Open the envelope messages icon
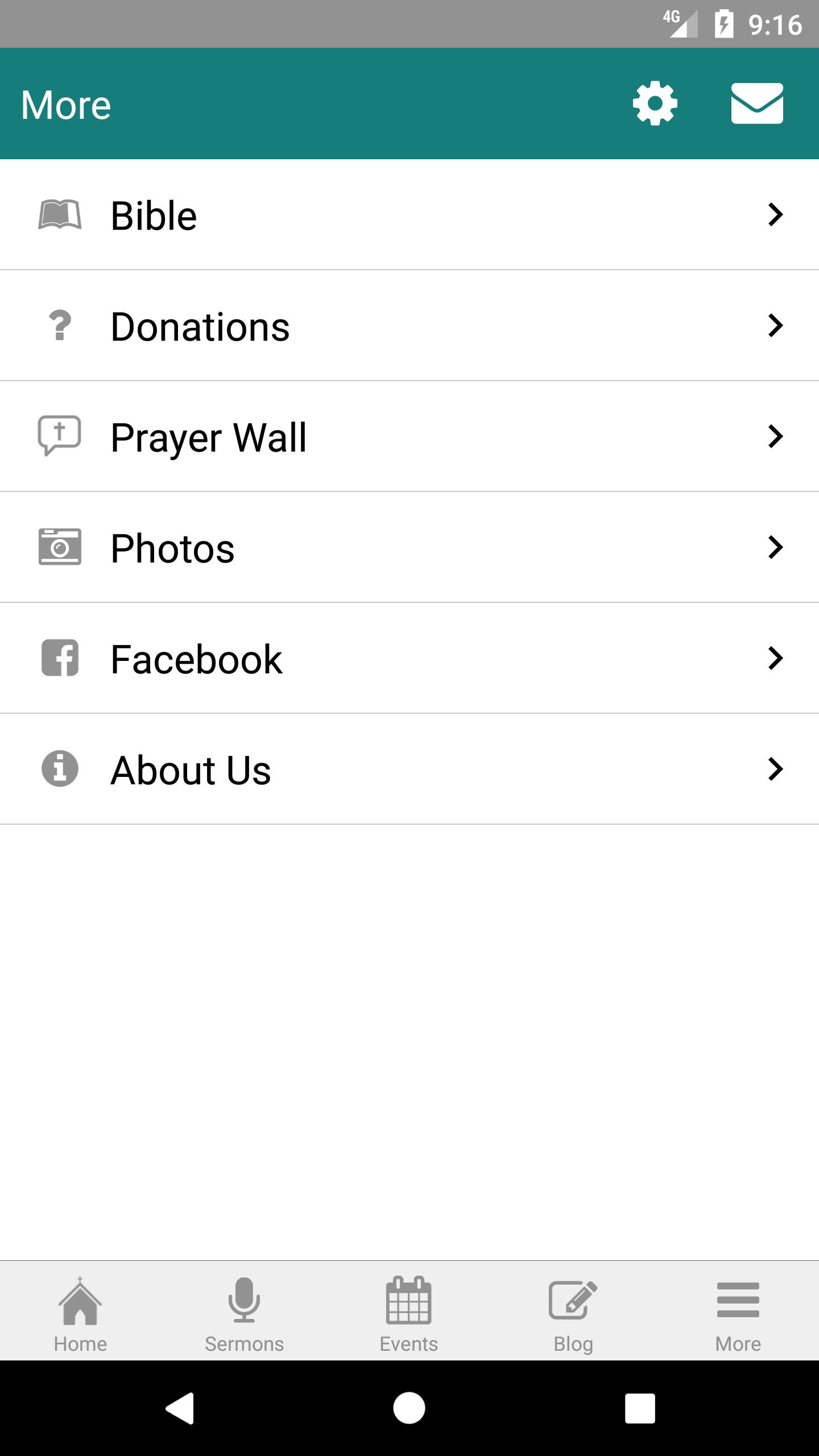This screenshot has height=1456, width=819. click(x=757, y=104)
